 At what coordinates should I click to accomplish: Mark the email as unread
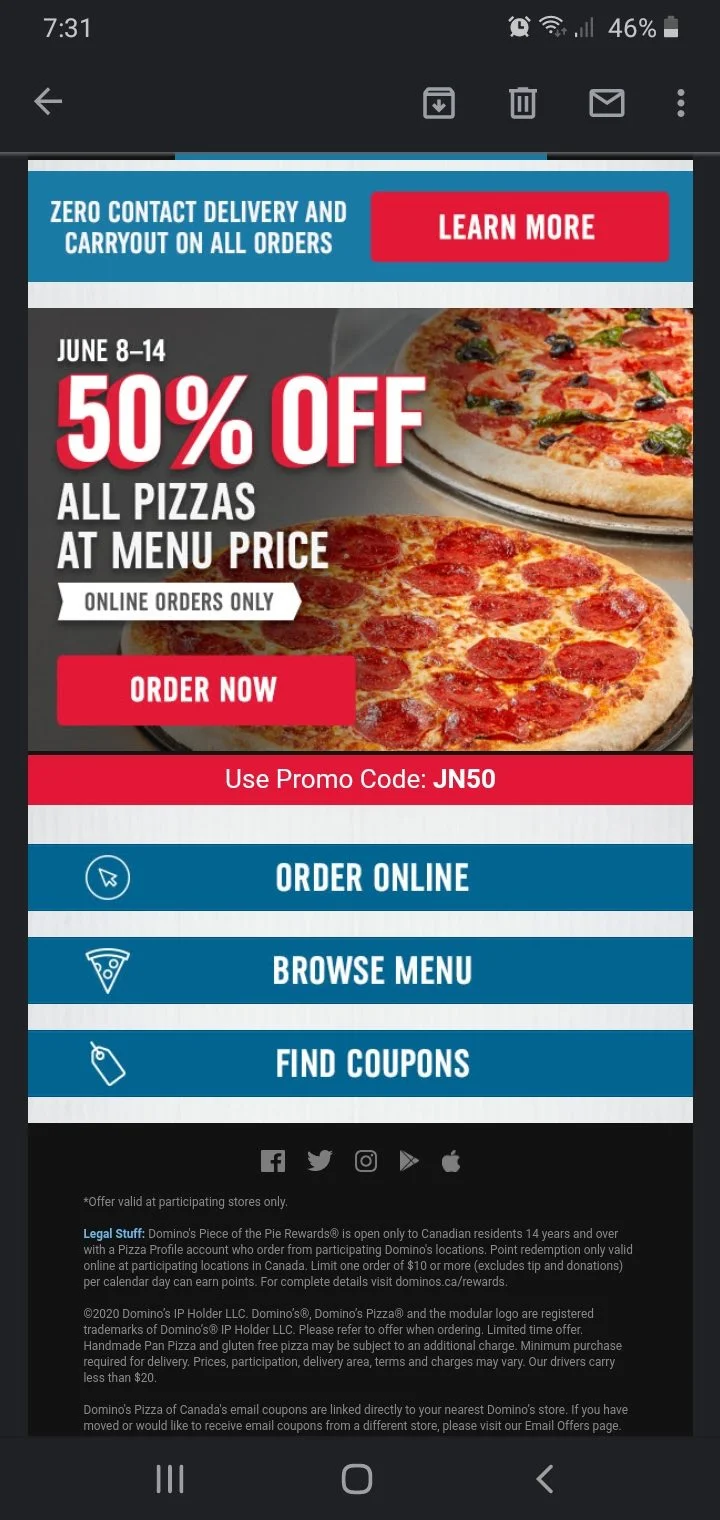click(606, 102)
